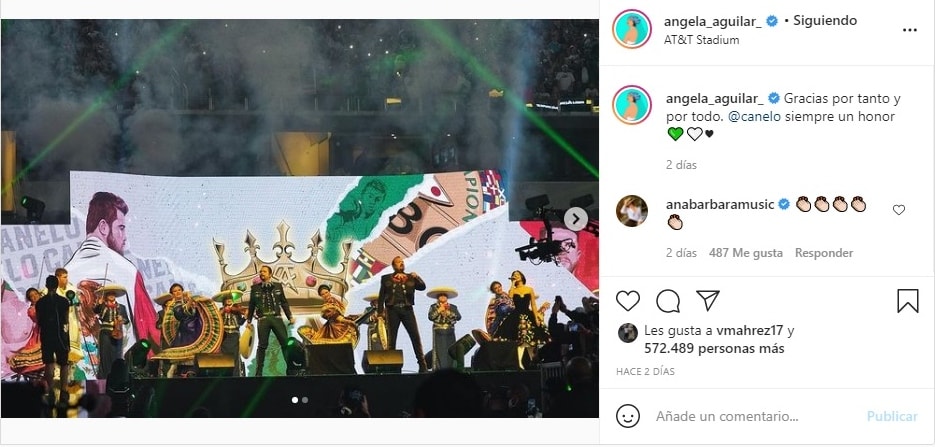Tap Publicar to post the comment
The width and height of the screenshot is (935, 447).
(x=891, y=416)
